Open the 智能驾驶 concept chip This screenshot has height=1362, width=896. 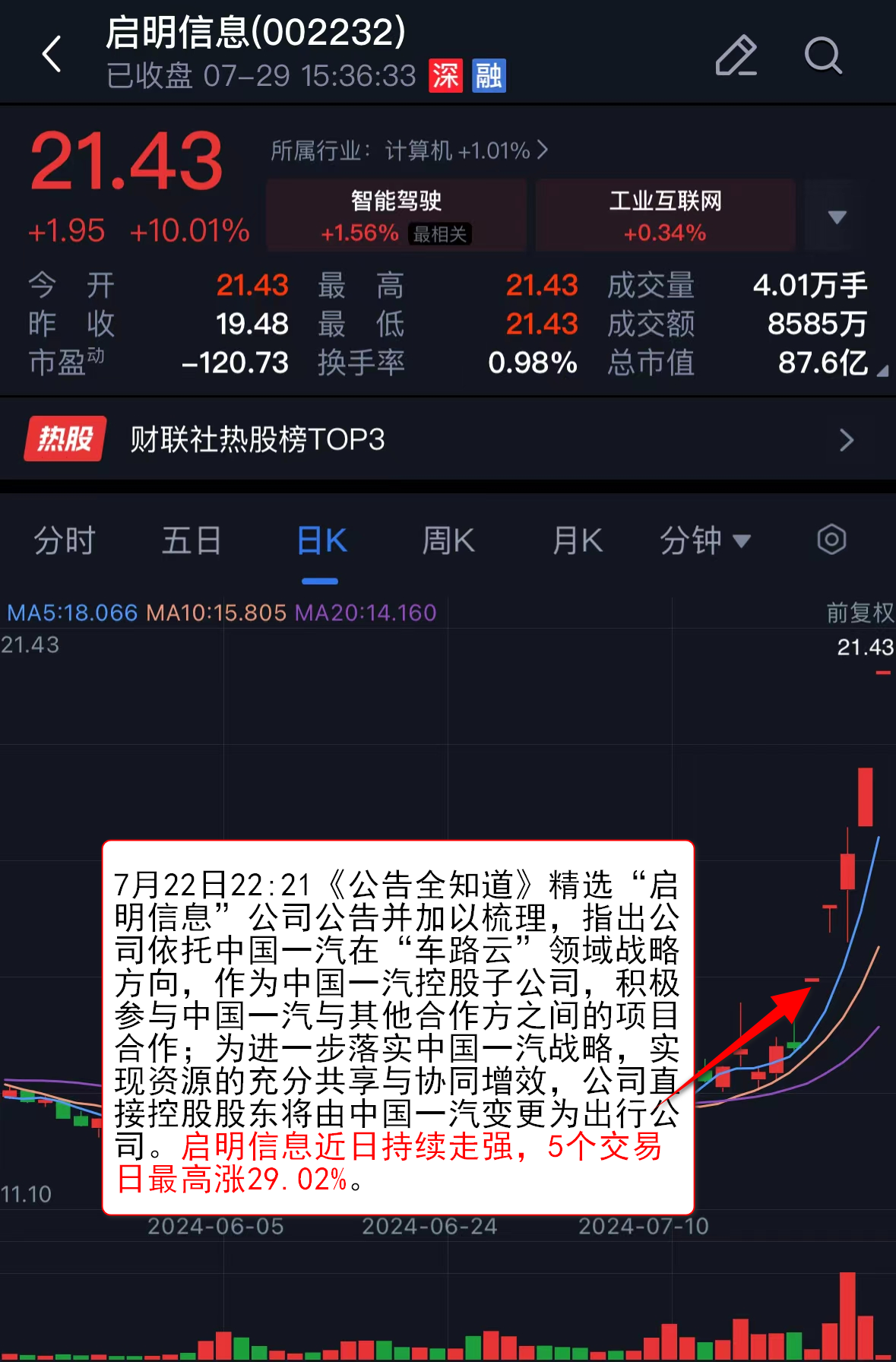(396, 215)
